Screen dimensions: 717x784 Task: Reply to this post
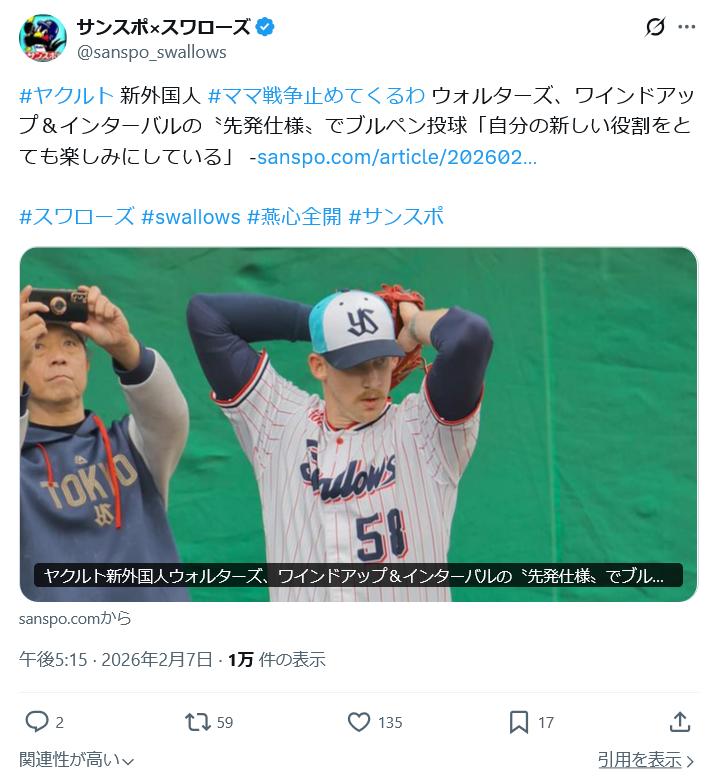pyautogui.click(x=37, y=721)
